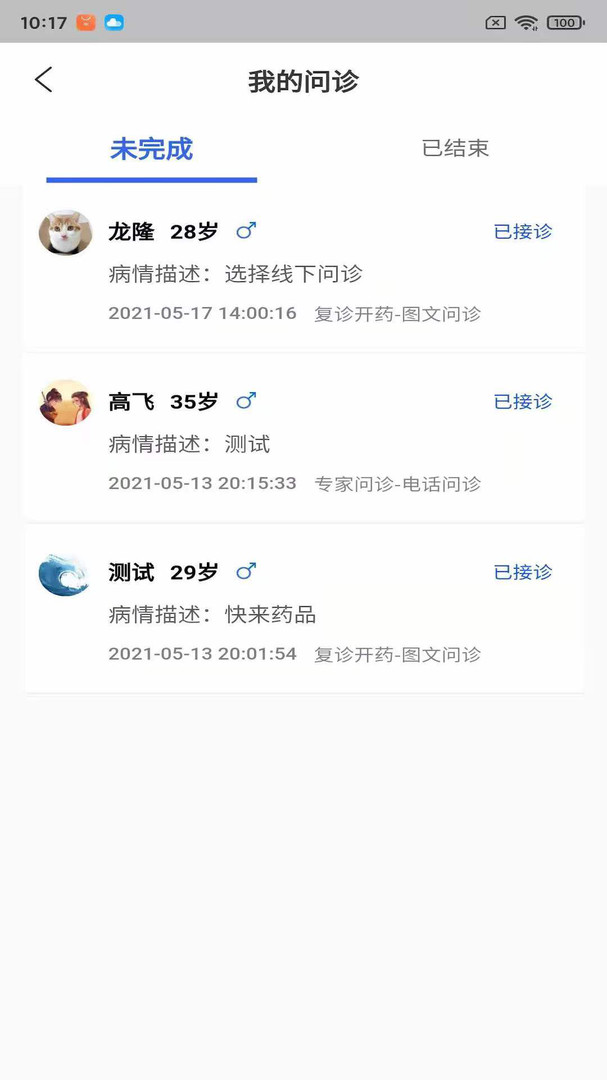Open 高飞's consultation record
This screenshot has width=607, height=1080.
(x=303, y=440)
